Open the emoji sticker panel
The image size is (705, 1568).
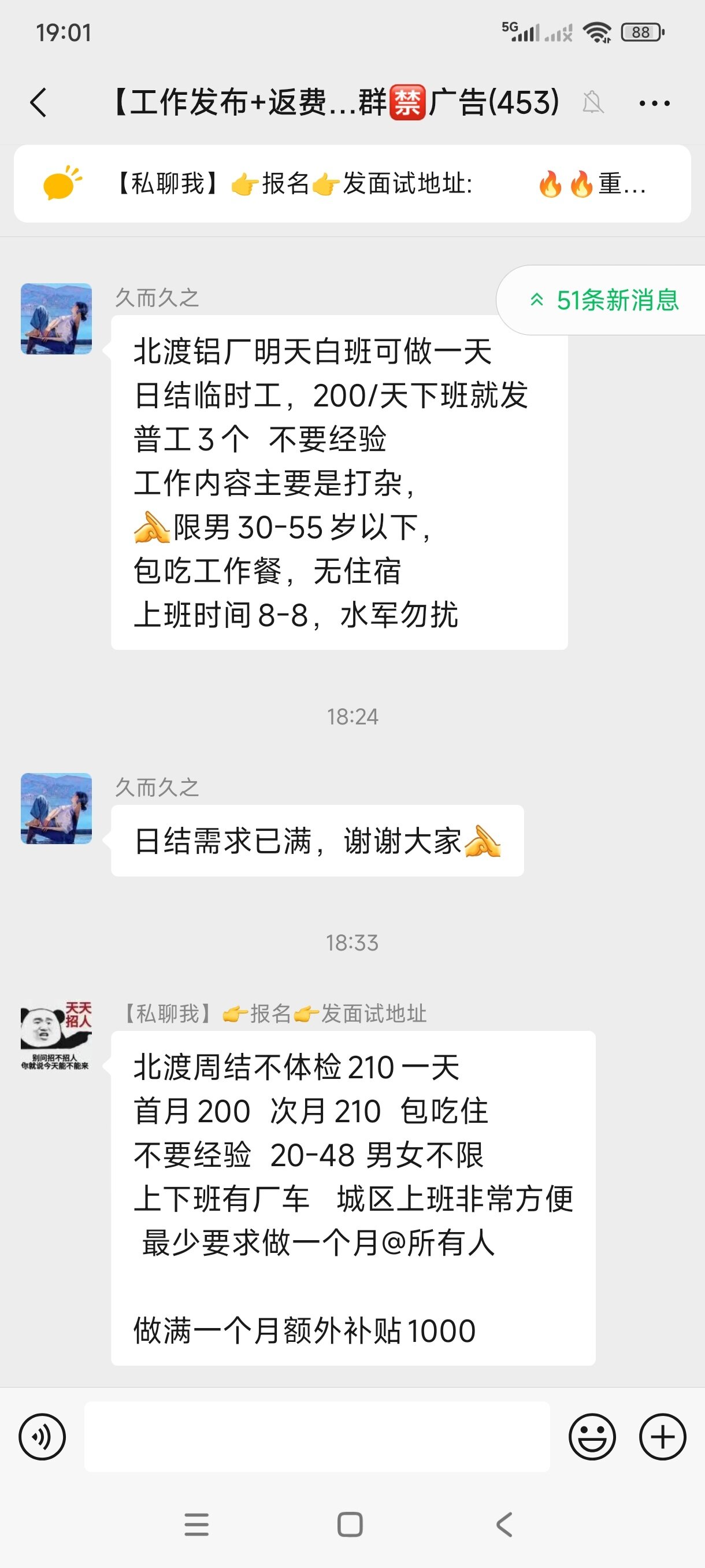point(592,1437)
